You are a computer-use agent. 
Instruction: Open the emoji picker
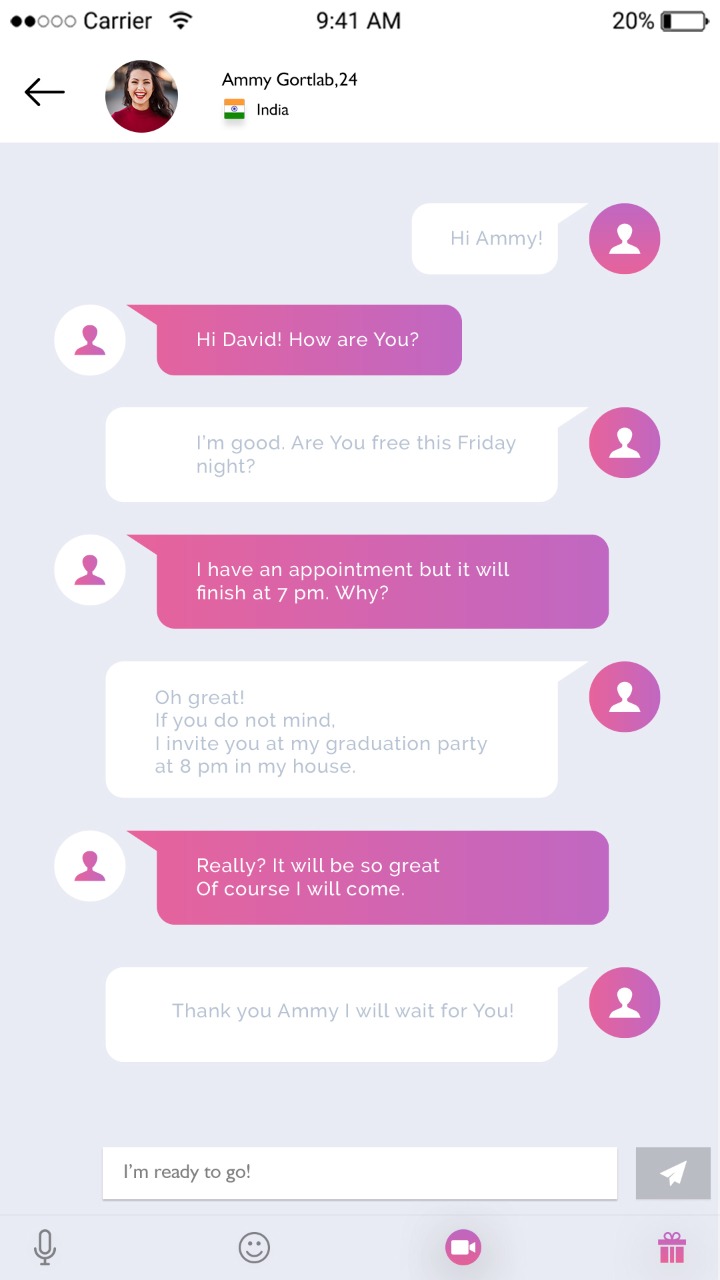254,1247
